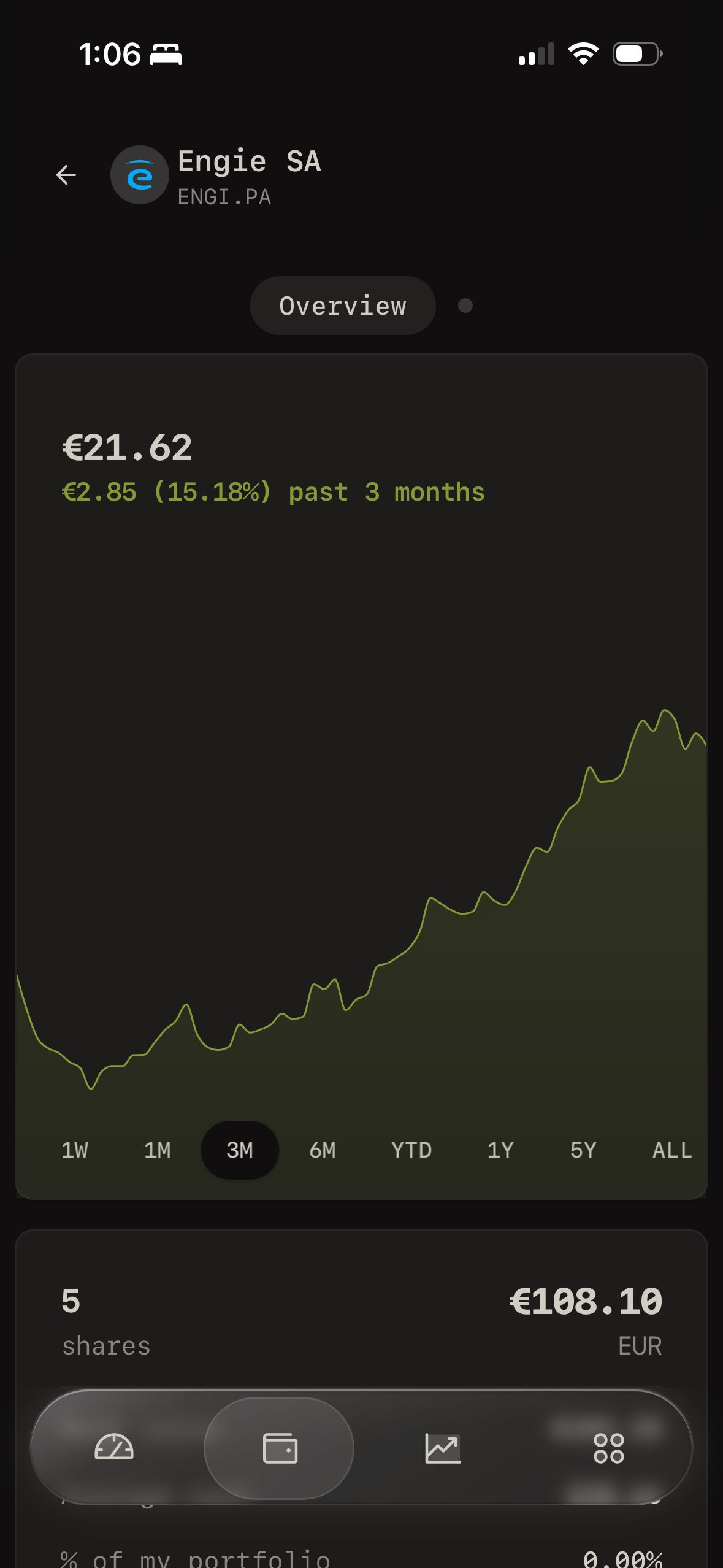Open the dashboard gauge tab
This screenshot has width=723, height=1568.
pyautogui.click(x=114, y=1448)
